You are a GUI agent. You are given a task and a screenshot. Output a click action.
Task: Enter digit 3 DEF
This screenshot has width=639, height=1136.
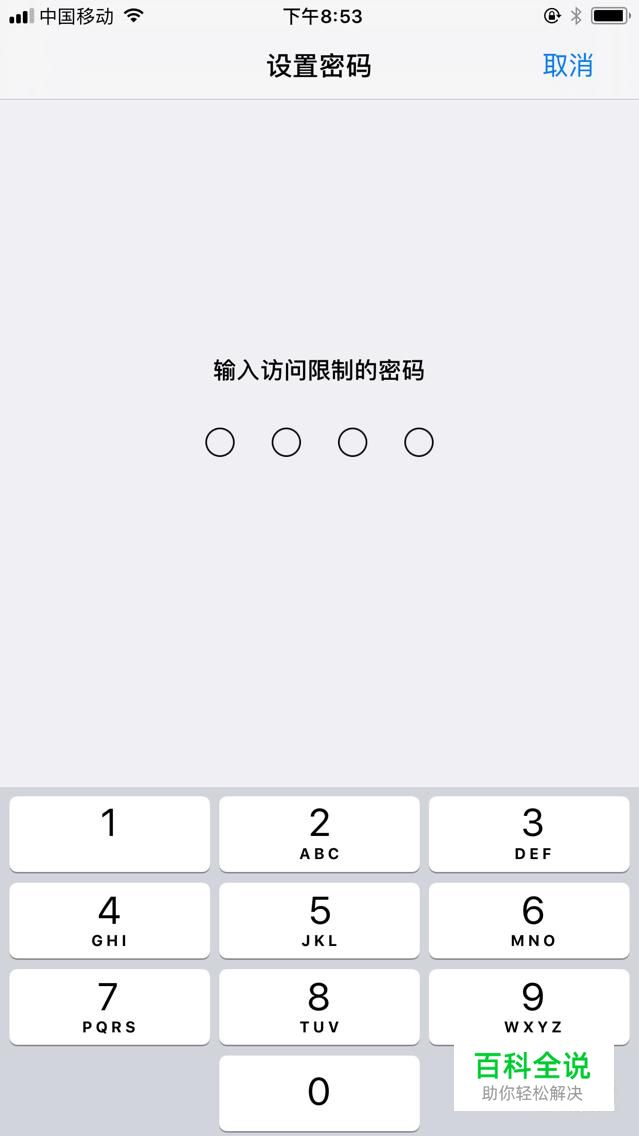(529, 834)
